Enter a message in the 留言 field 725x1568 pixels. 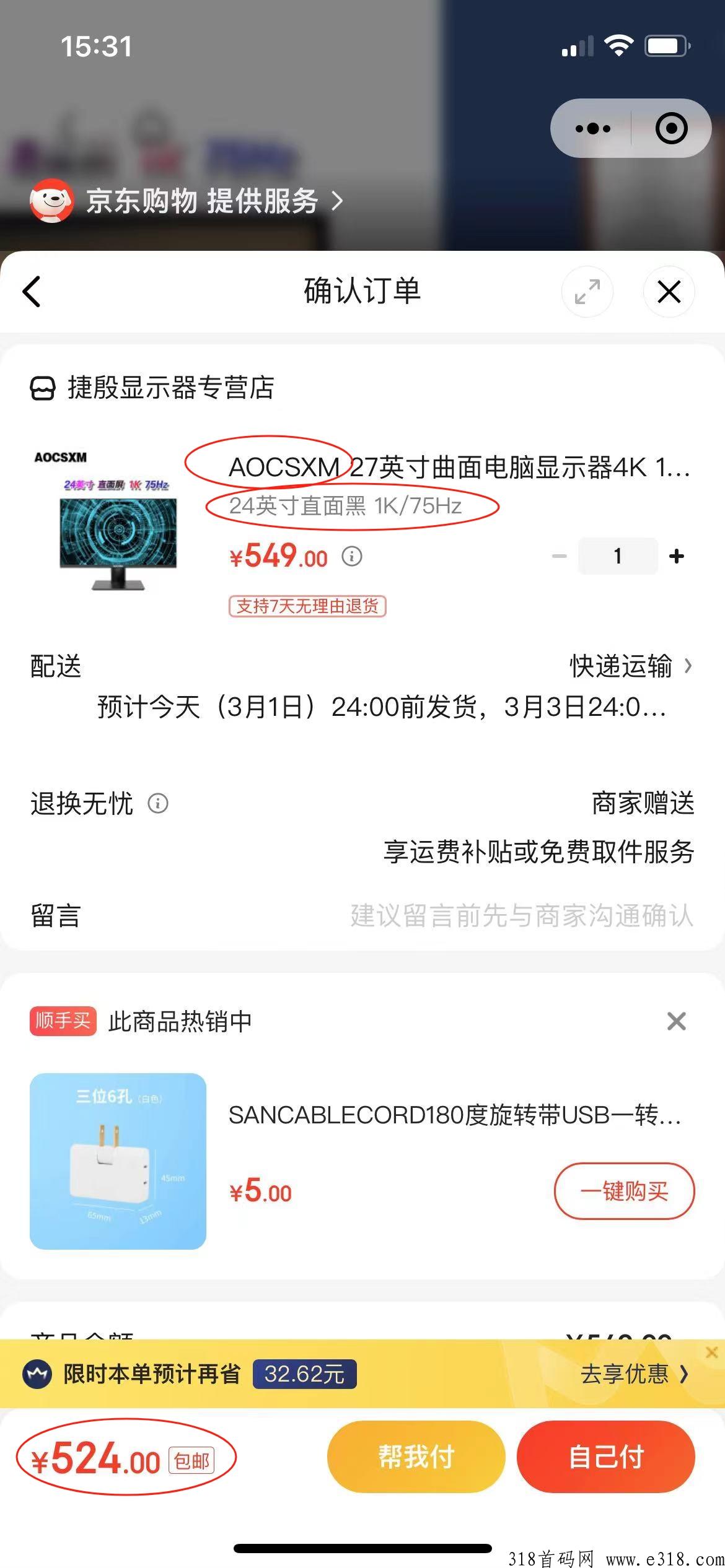(521, 916)
